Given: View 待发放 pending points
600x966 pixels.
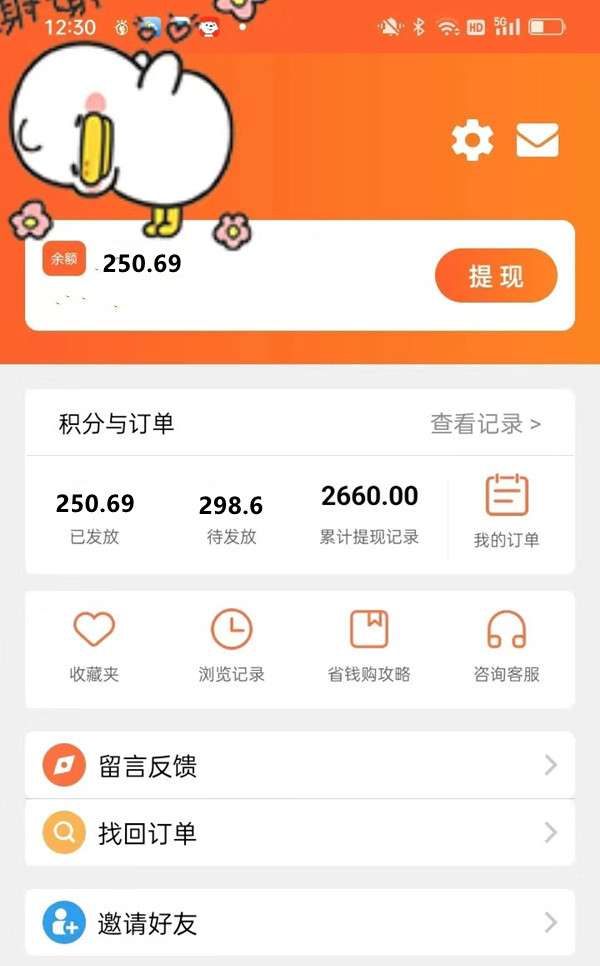Looking at the screenshot, I should point(231,520).
